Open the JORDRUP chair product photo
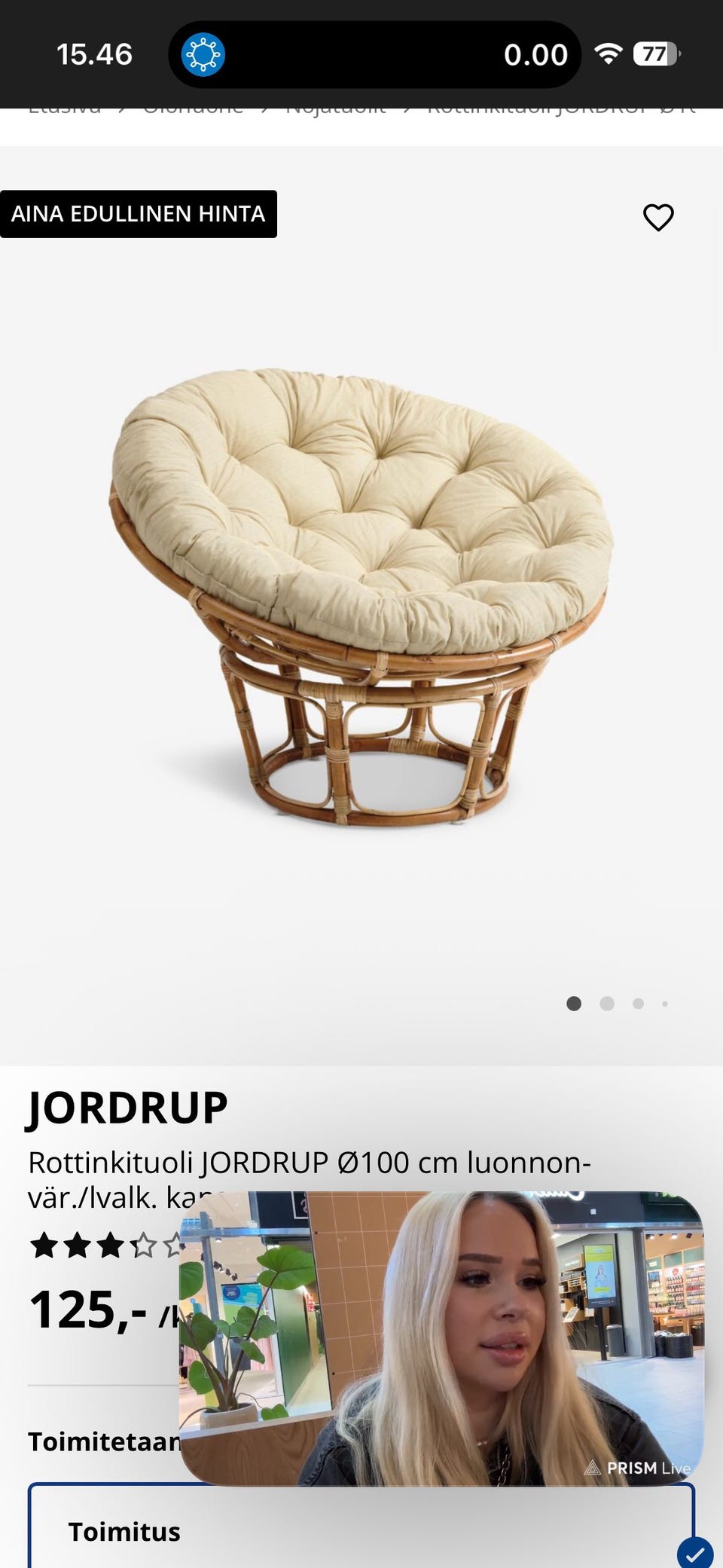This screenshot has width=723, height=1568. point(361,595)
